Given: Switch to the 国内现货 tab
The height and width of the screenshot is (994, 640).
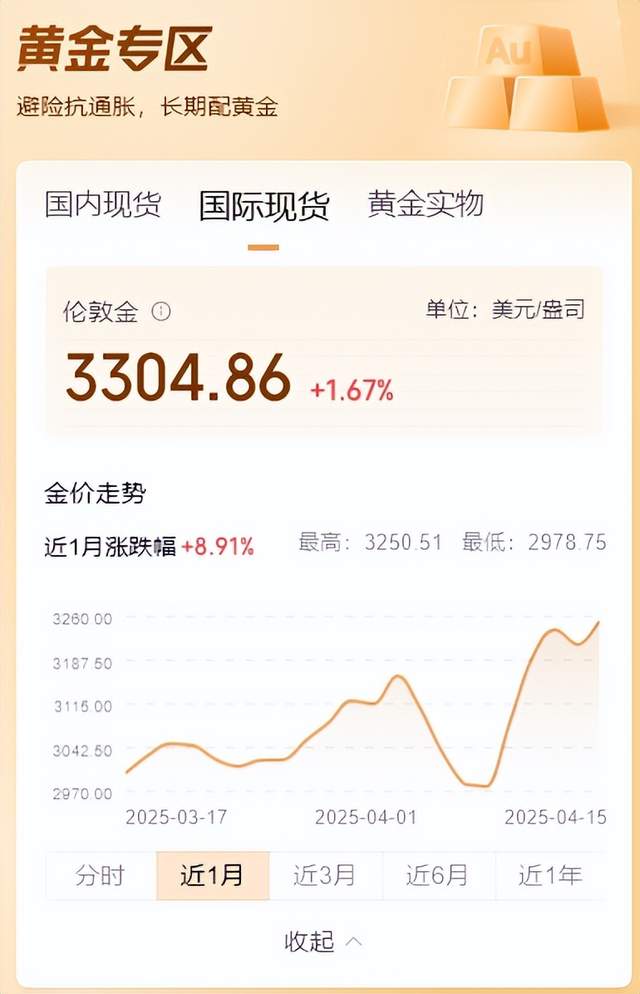Looking at the screenshot, I should coord(103,206).
